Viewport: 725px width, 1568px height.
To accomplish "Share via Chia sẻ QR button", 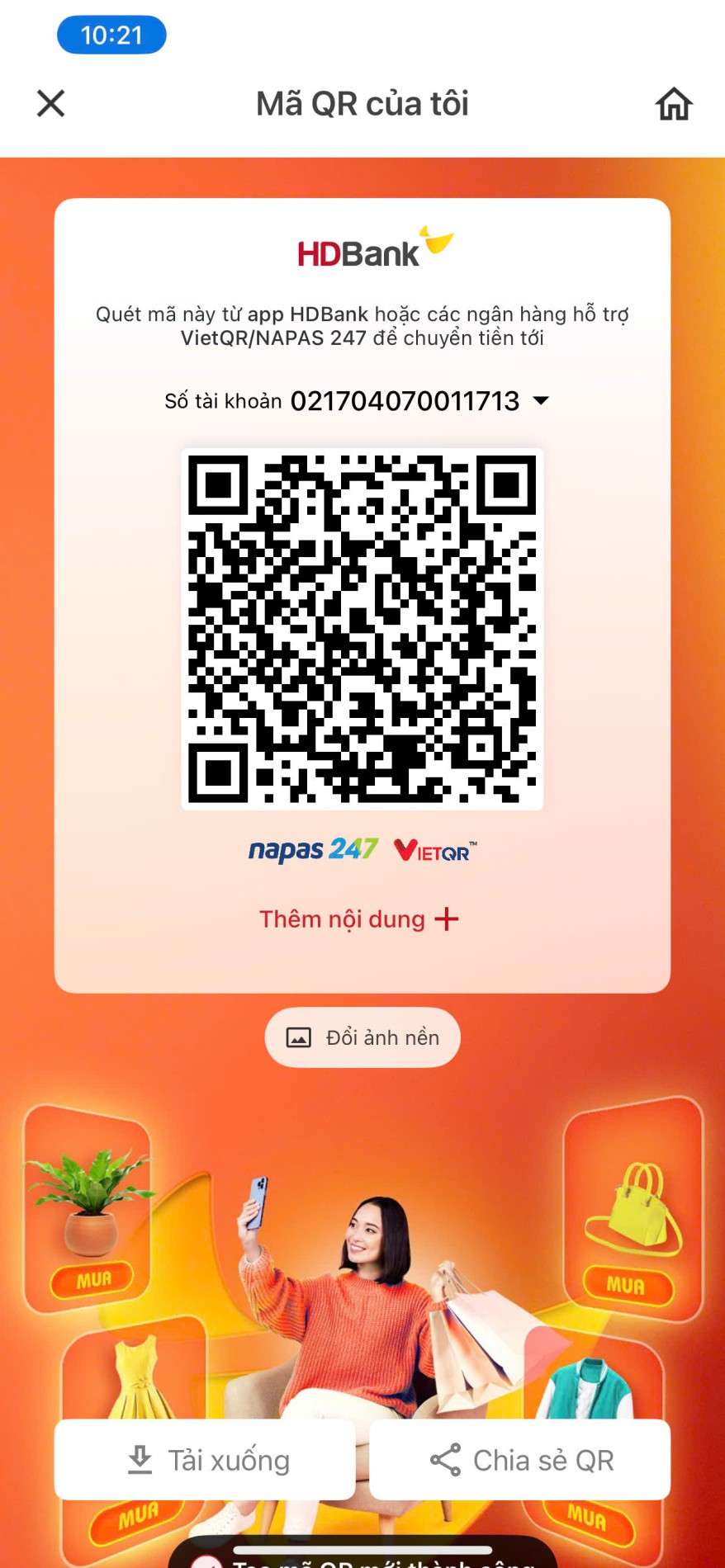I will click(520, 1460).
